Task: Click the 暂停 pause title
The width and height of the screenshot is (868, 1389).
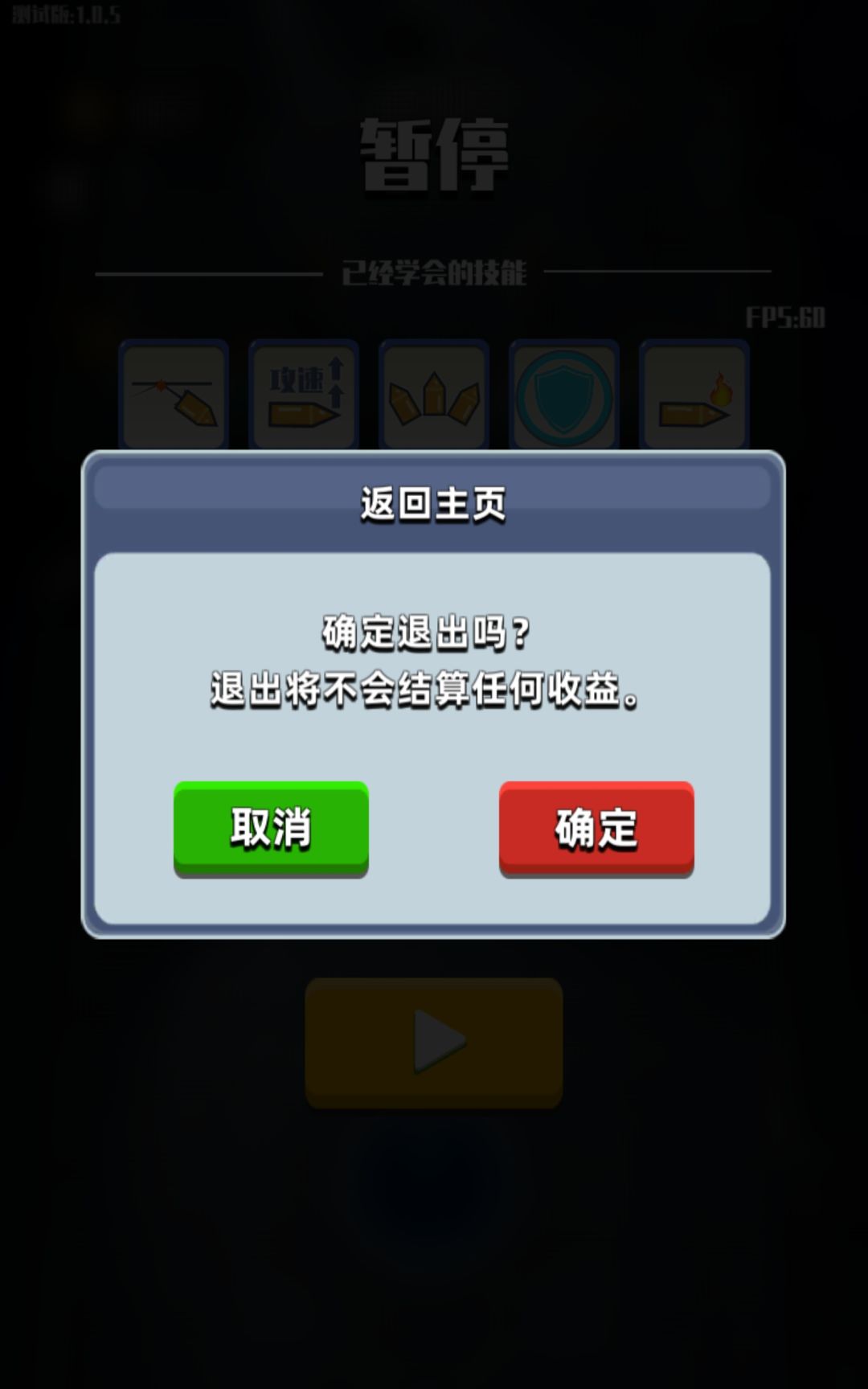Action: (x=434, y=153)
